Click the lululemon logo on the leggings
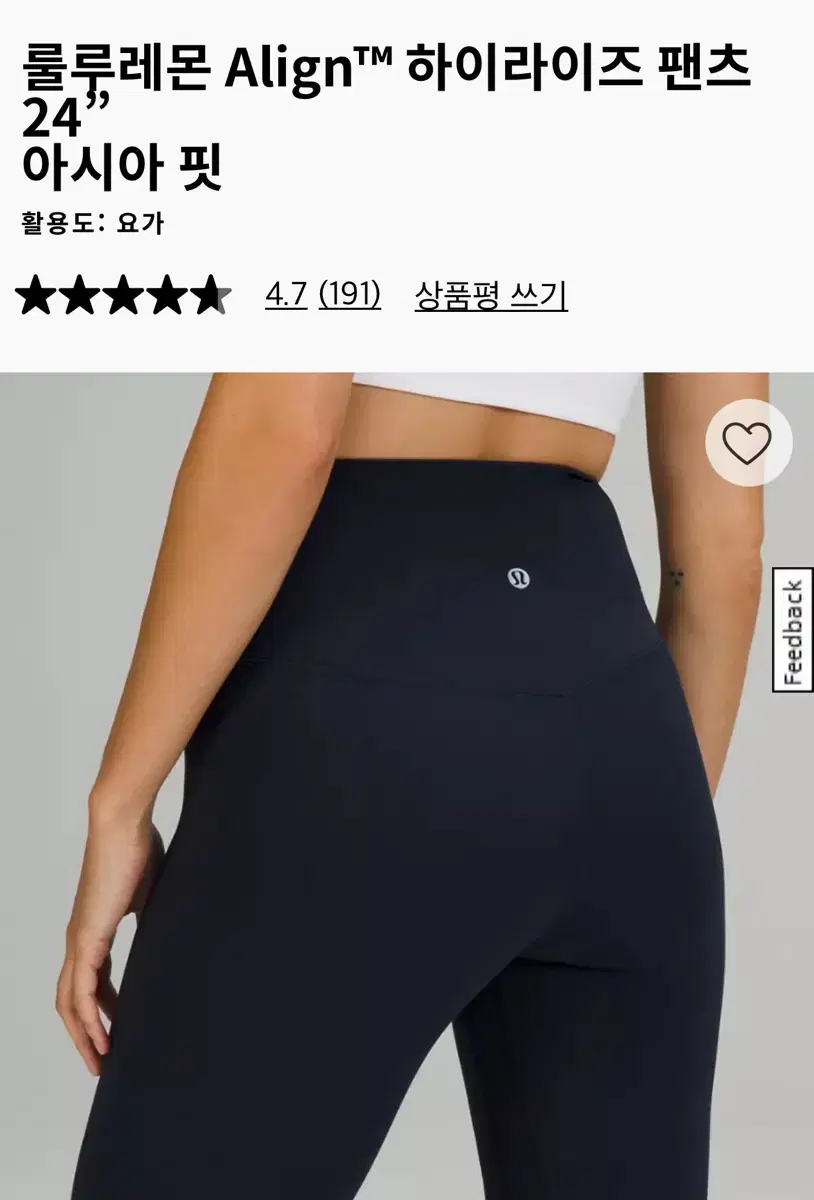814x1200 pixels. pyautogui.click(x=519, y=576)
